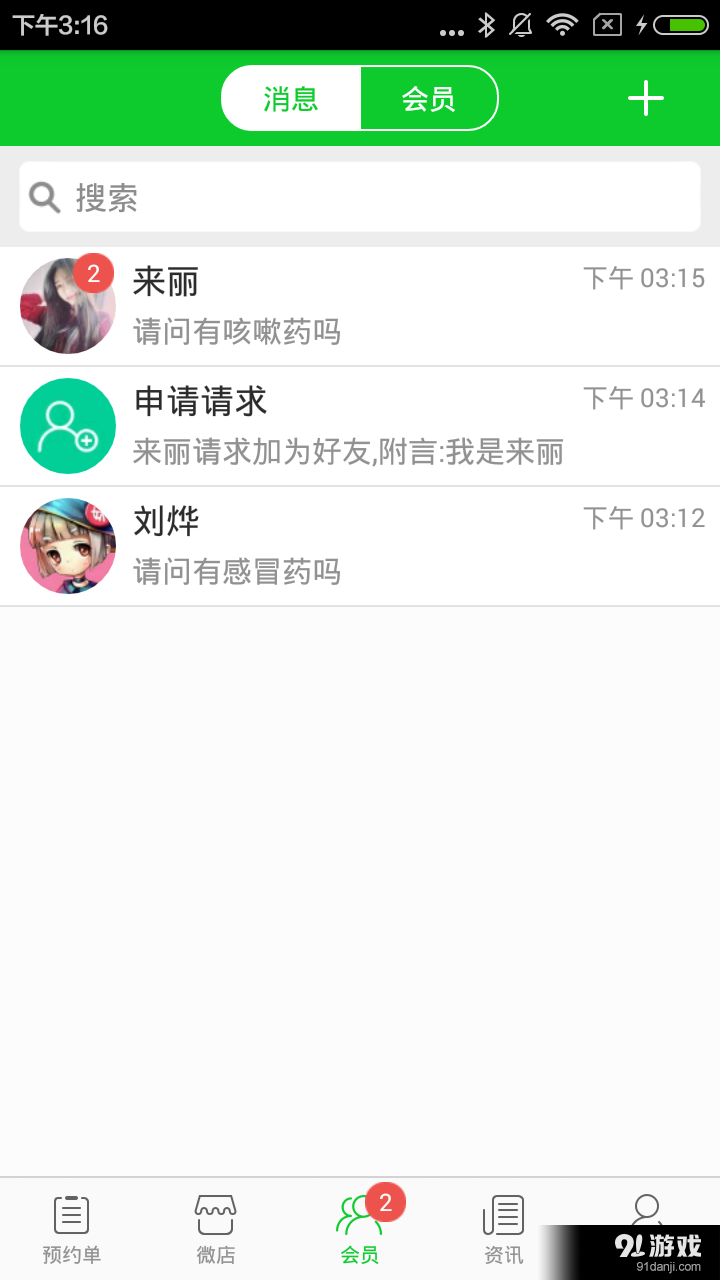Open the 预约单 appointment list icon
Viewport: 720px width, 1280px height.
[70, 1215]
